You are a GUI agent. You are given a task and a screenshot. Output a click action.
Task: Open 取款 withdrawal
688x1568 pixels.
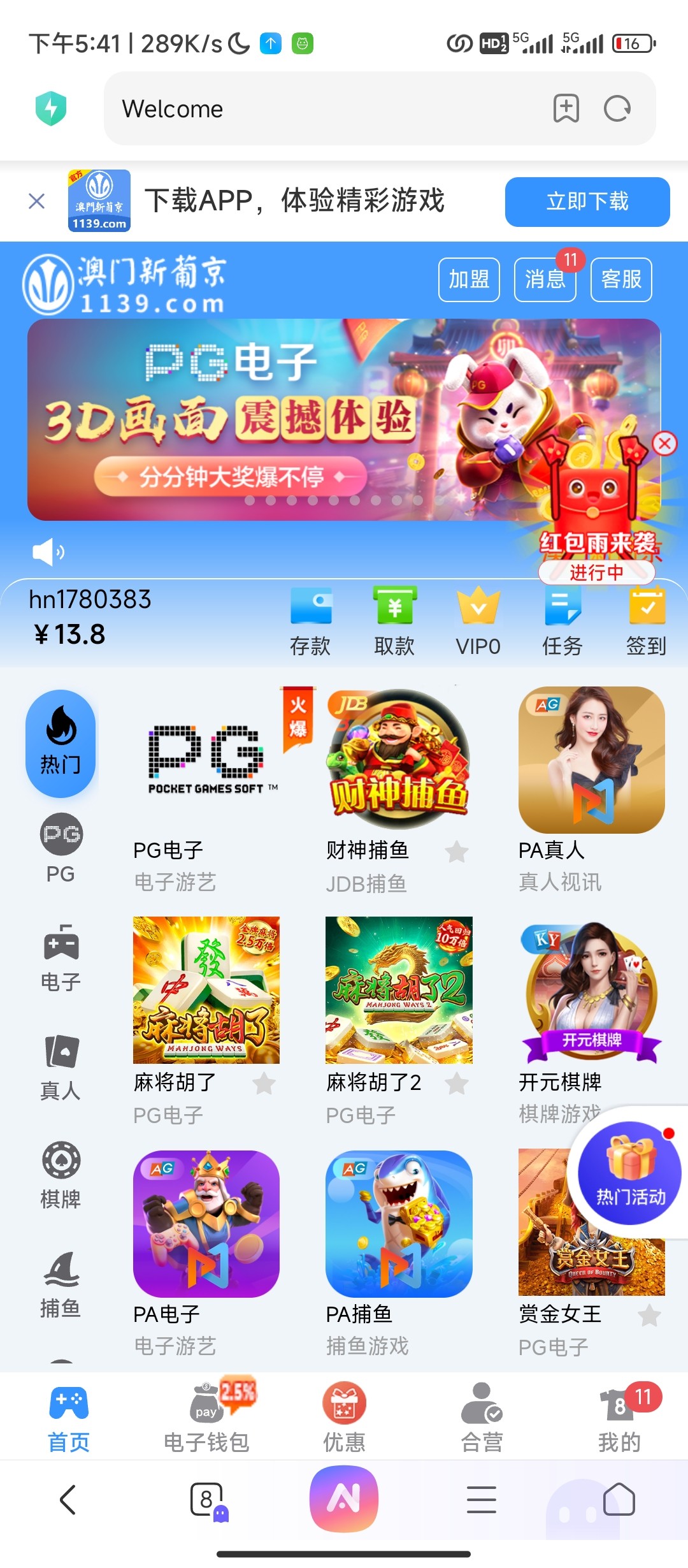pyautogui.click(x=394, y=621)
